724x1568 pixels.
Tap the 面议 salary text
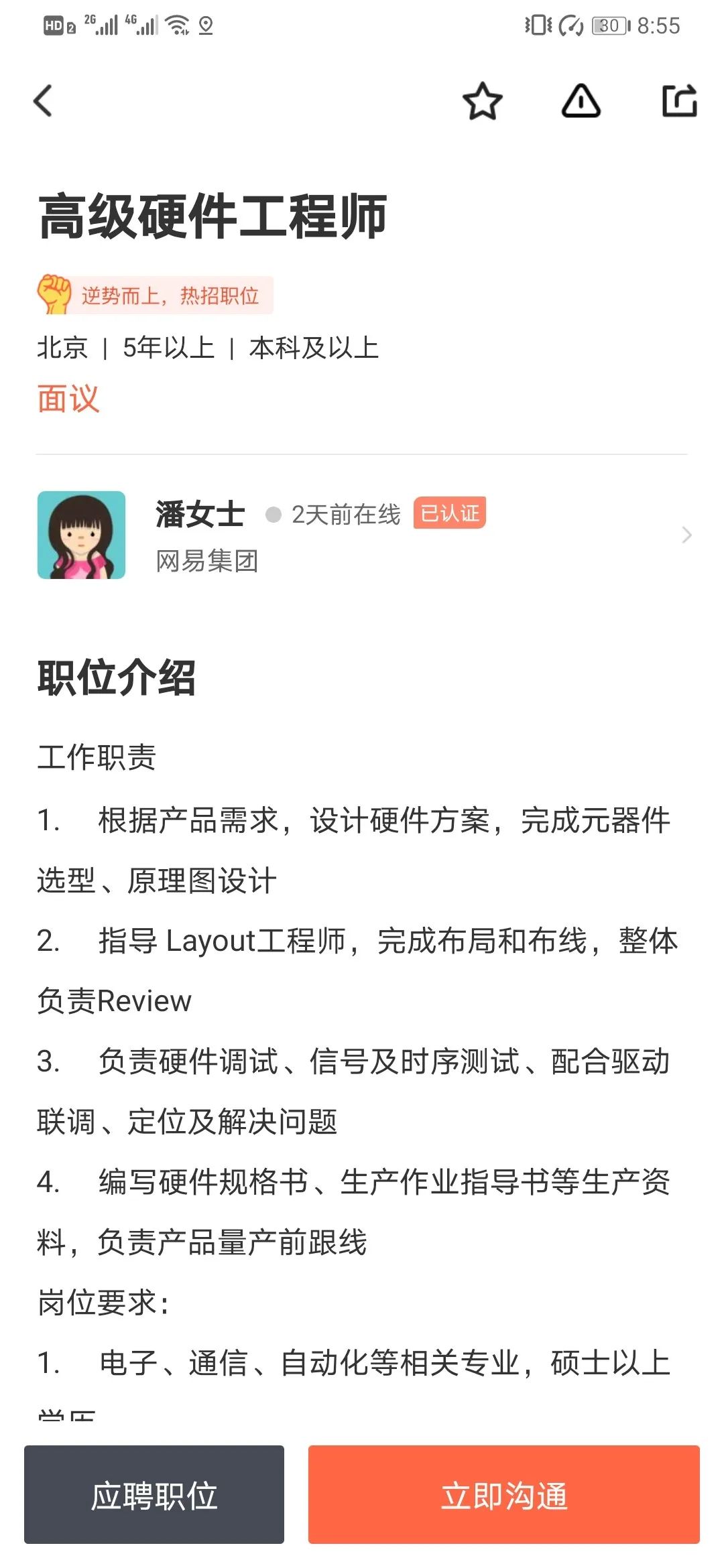pyautogui.click(x=69, y=398)
